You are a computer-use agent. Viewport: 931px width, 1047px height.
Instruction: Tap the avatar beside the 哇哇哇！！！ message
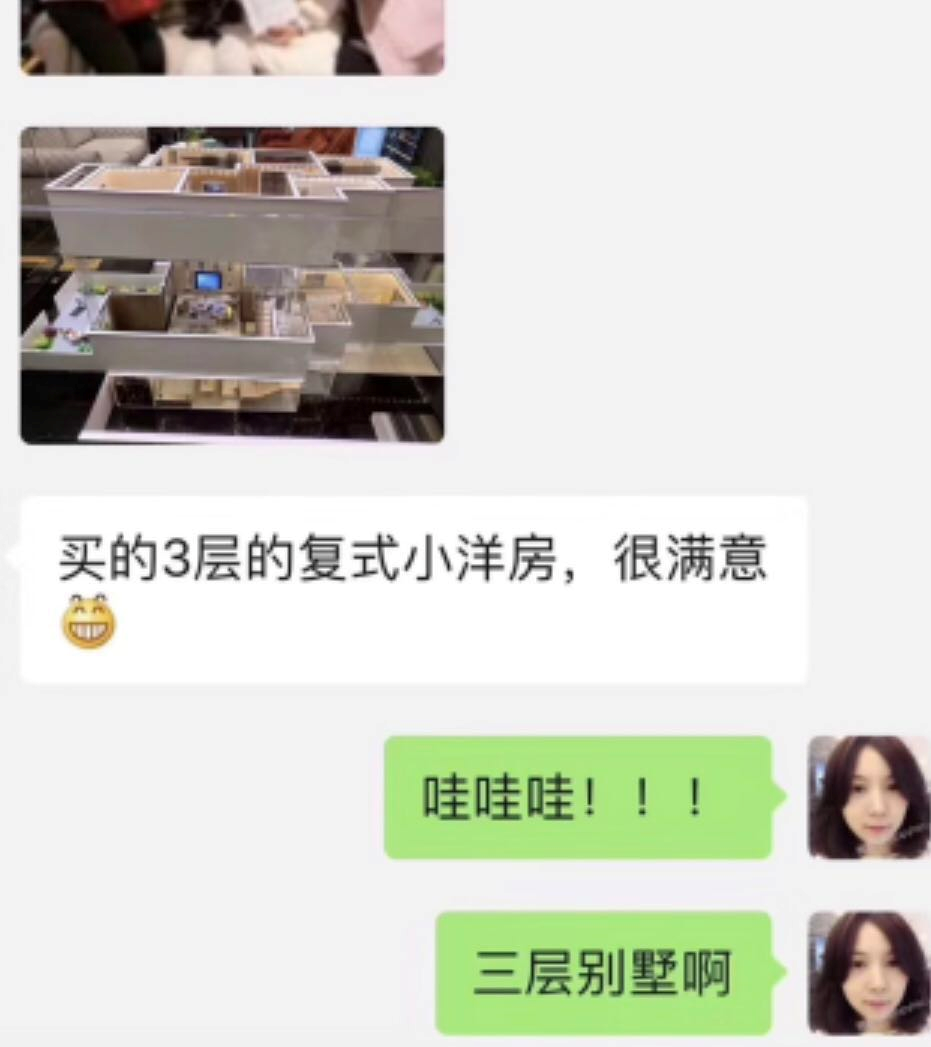[868, 797]
